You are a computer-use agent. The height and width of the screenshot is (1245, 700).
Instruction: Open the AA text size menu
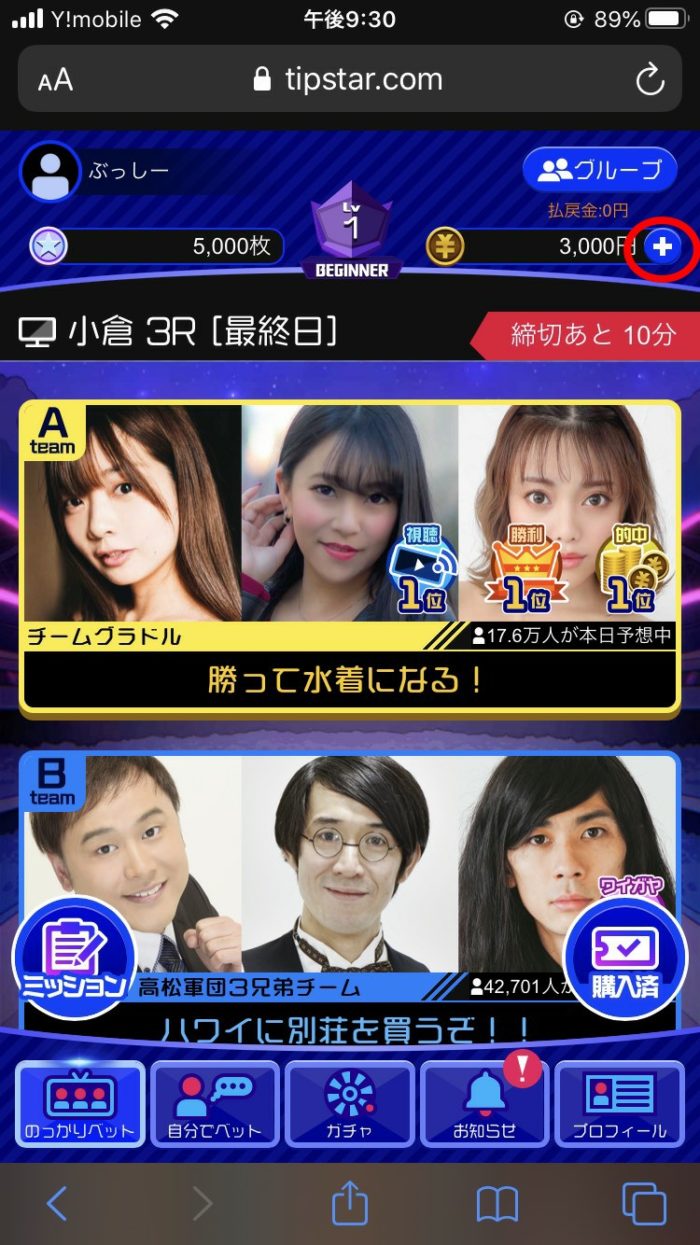coord(56,80)
